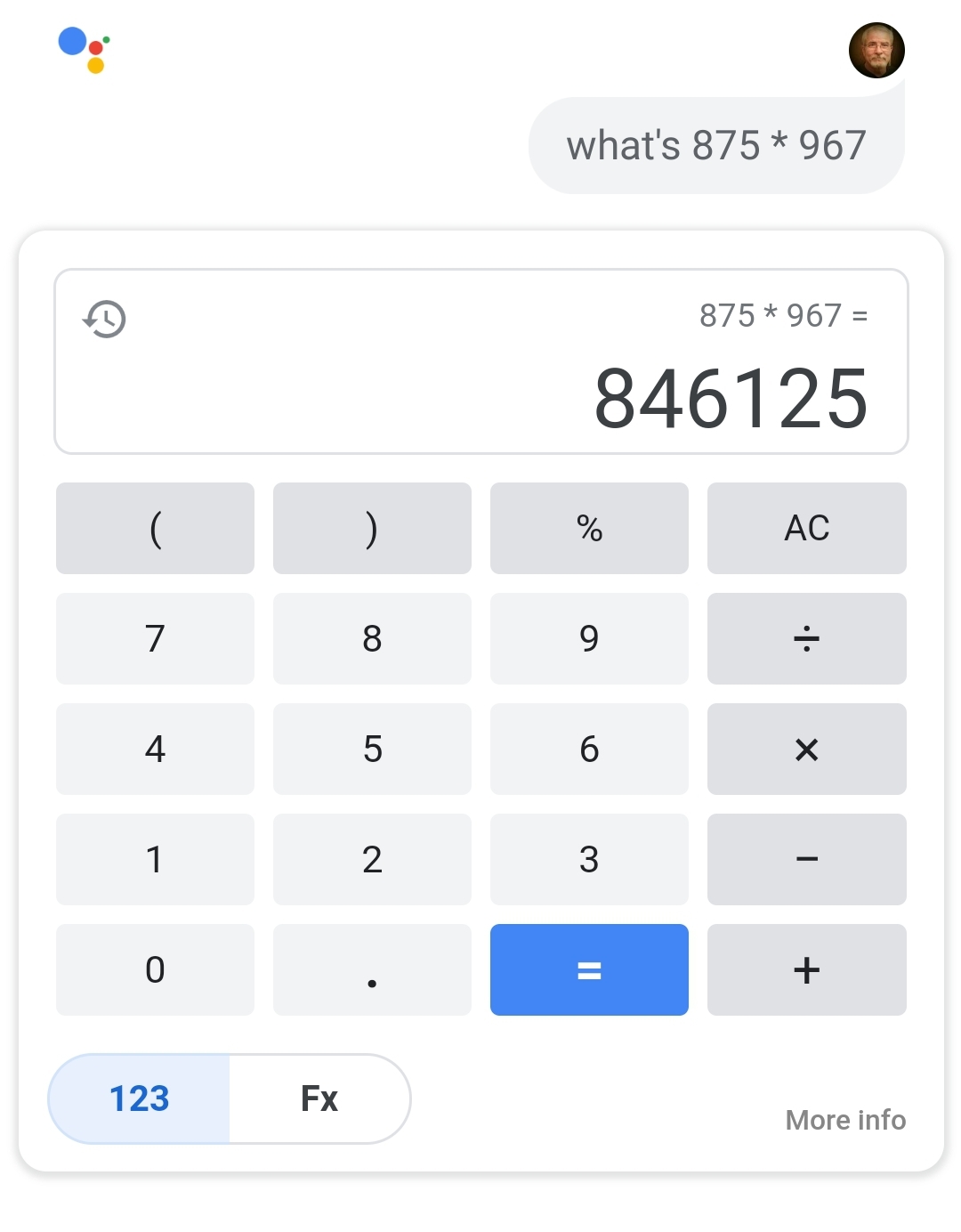Enter the digit 3
This screenshot has height=1232, width=961.
click(x=589, y=859)
